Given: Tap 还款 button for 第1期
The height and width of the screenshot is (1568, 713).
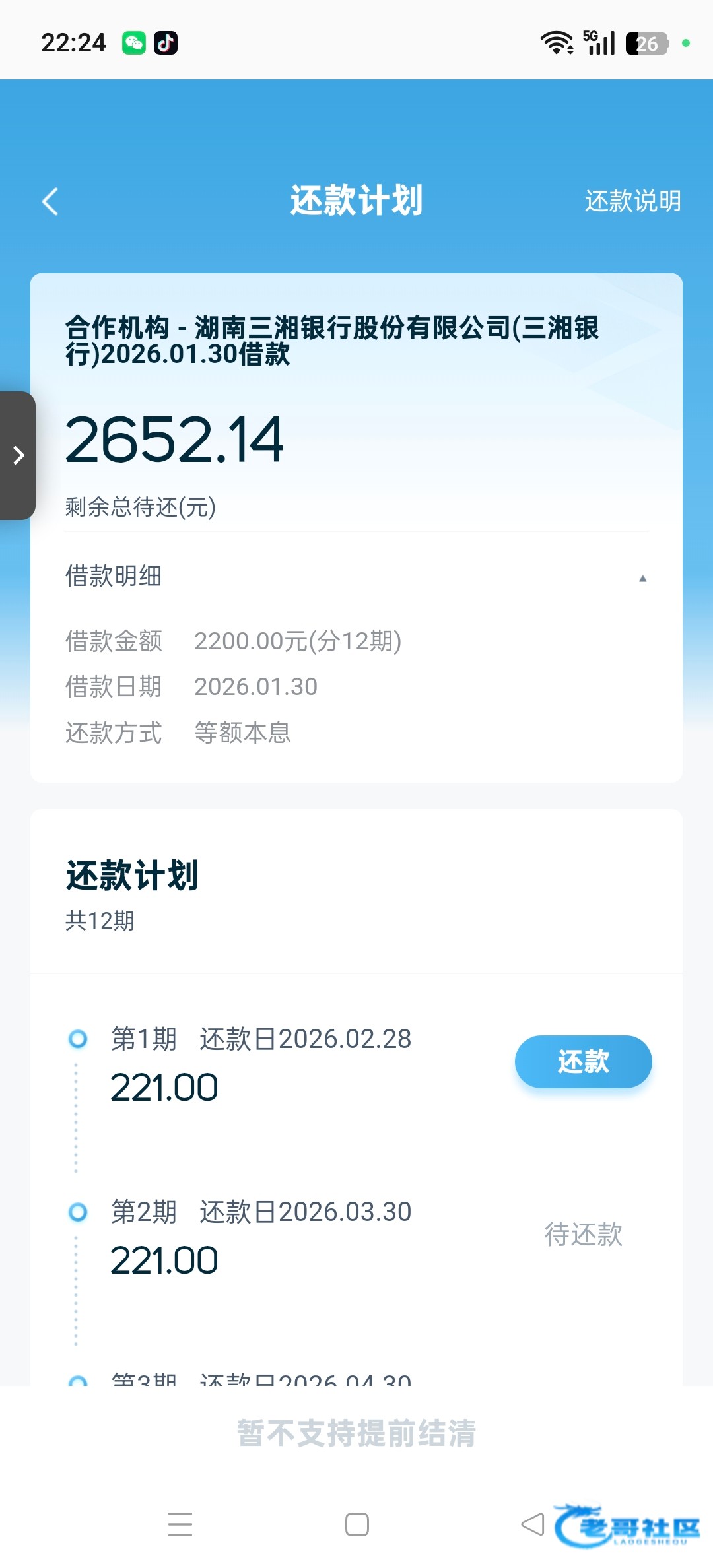Looking at the screenshot, I should 583,1061.
